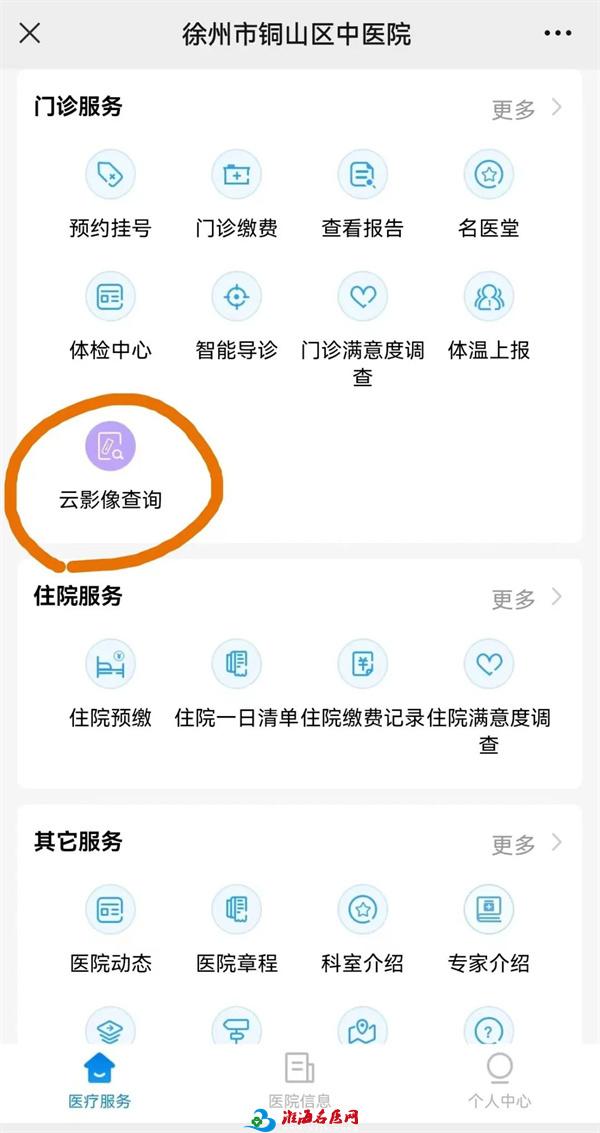Screen dimensions: 600x1133
Task: Open 名医堂
Action: 489,193
